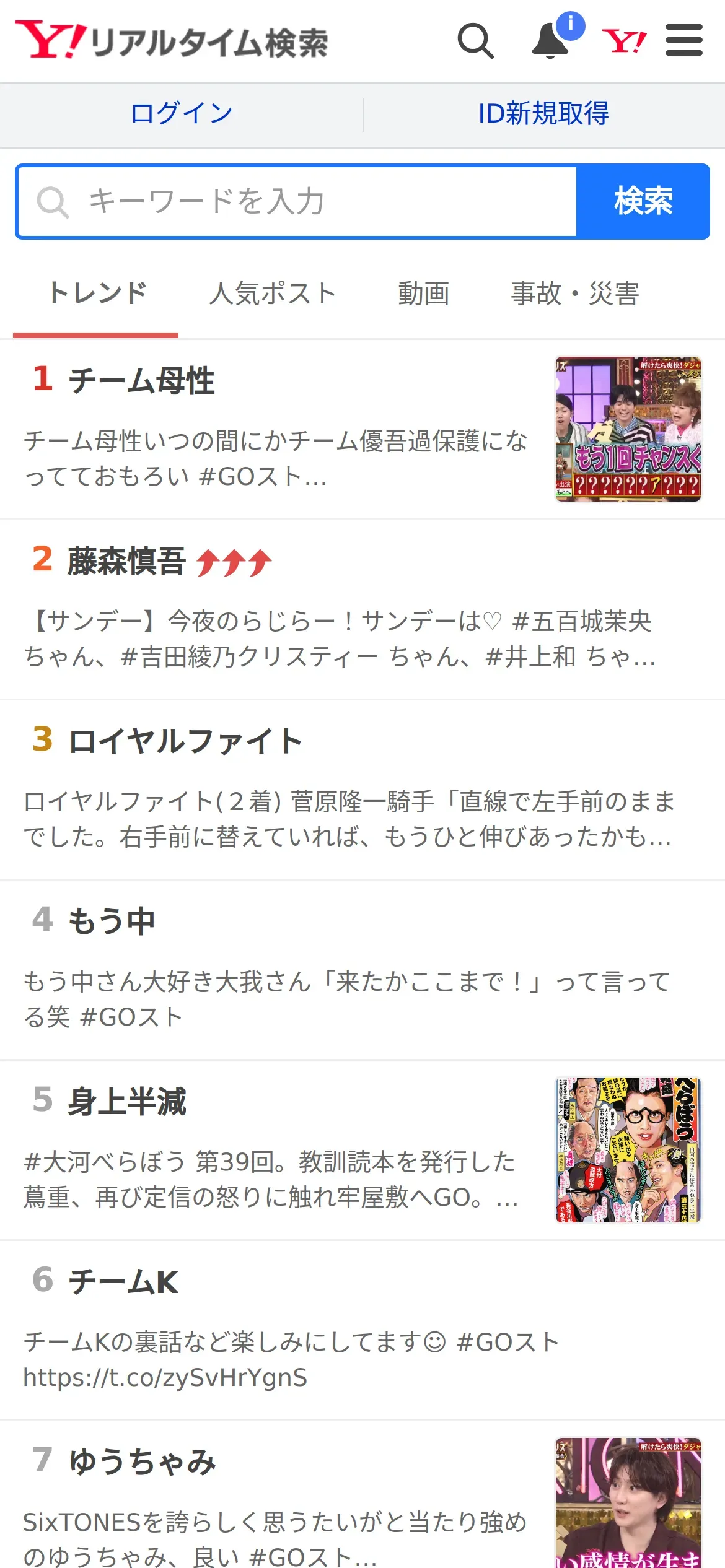
Task: Tap the ログイン link
Action: click(x=182, y=114)
